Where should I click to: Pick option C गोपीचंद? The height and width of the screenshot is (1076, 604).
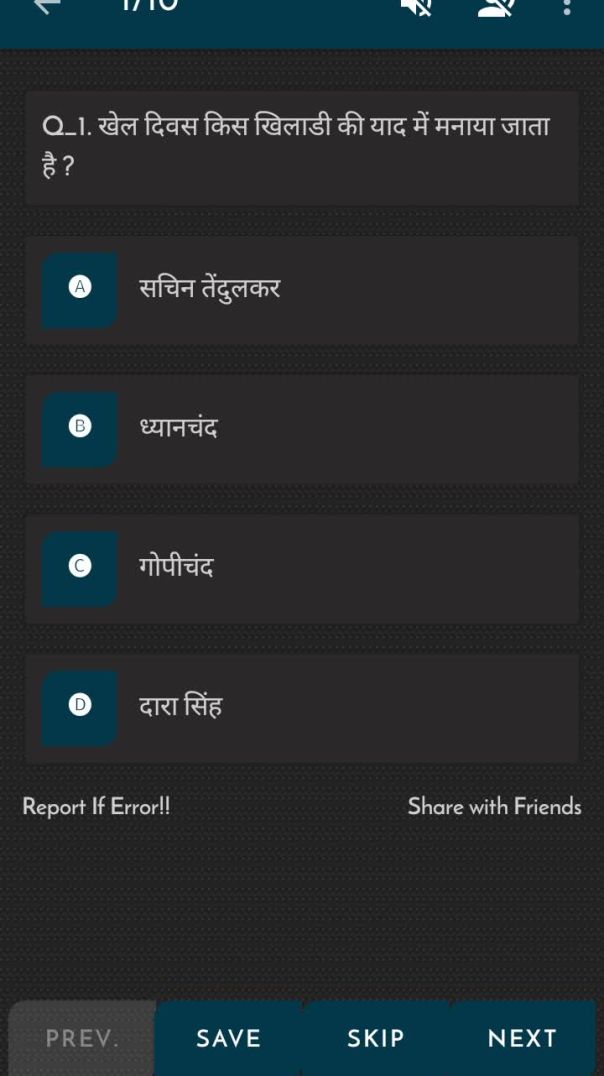coord(302,568)
